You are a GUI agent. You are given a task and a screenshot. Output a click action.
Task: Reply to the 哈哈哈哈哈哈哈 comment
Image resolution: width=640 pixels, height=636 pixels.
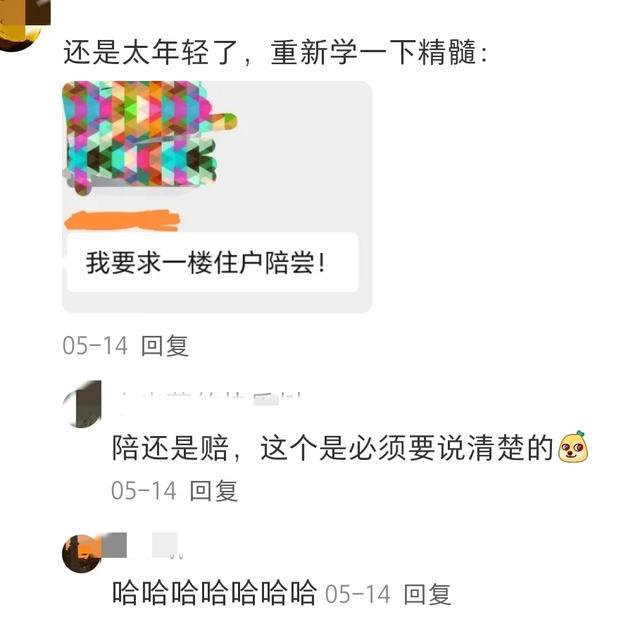[x=427, y=593]
